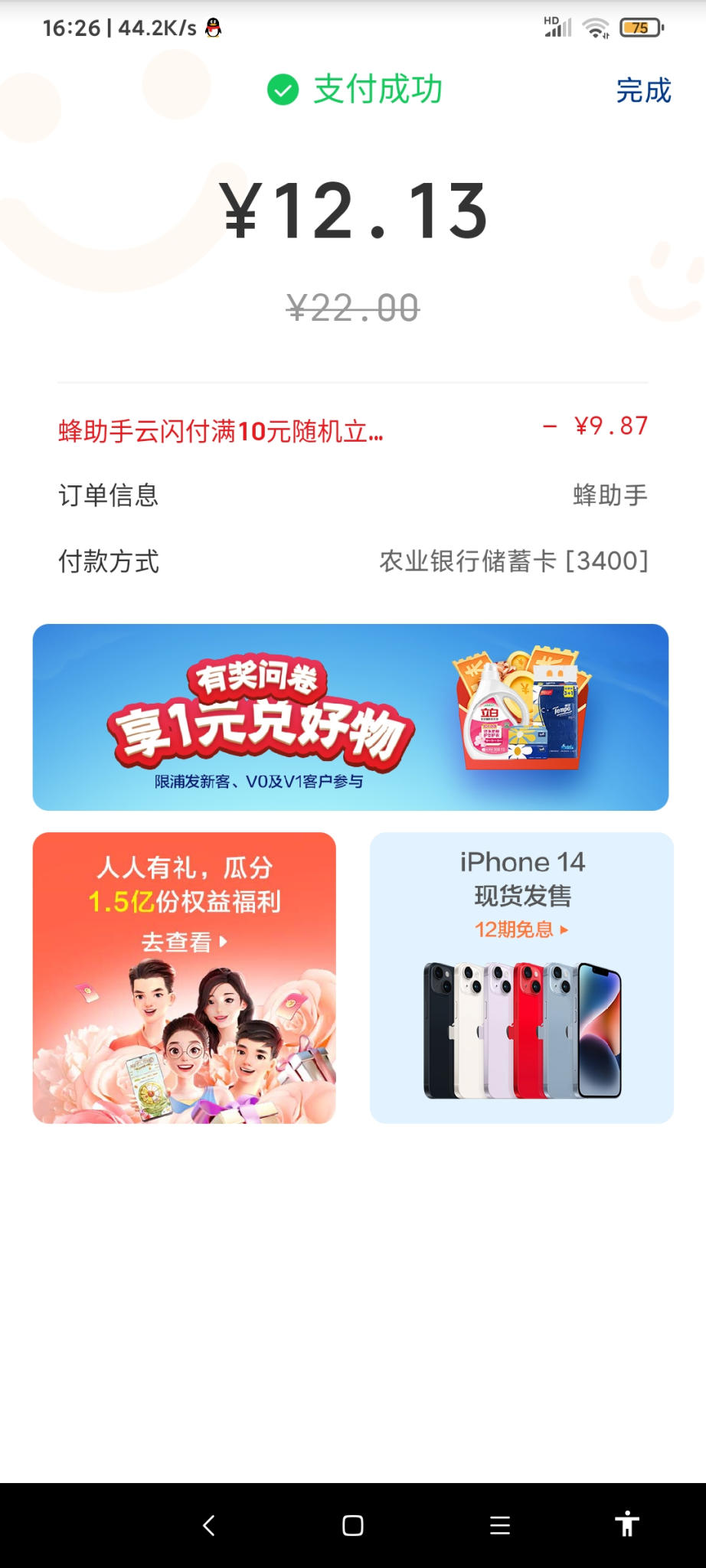
Task: Open the iPhone 14 现货发售 card
Action: (x=521, y=978)
